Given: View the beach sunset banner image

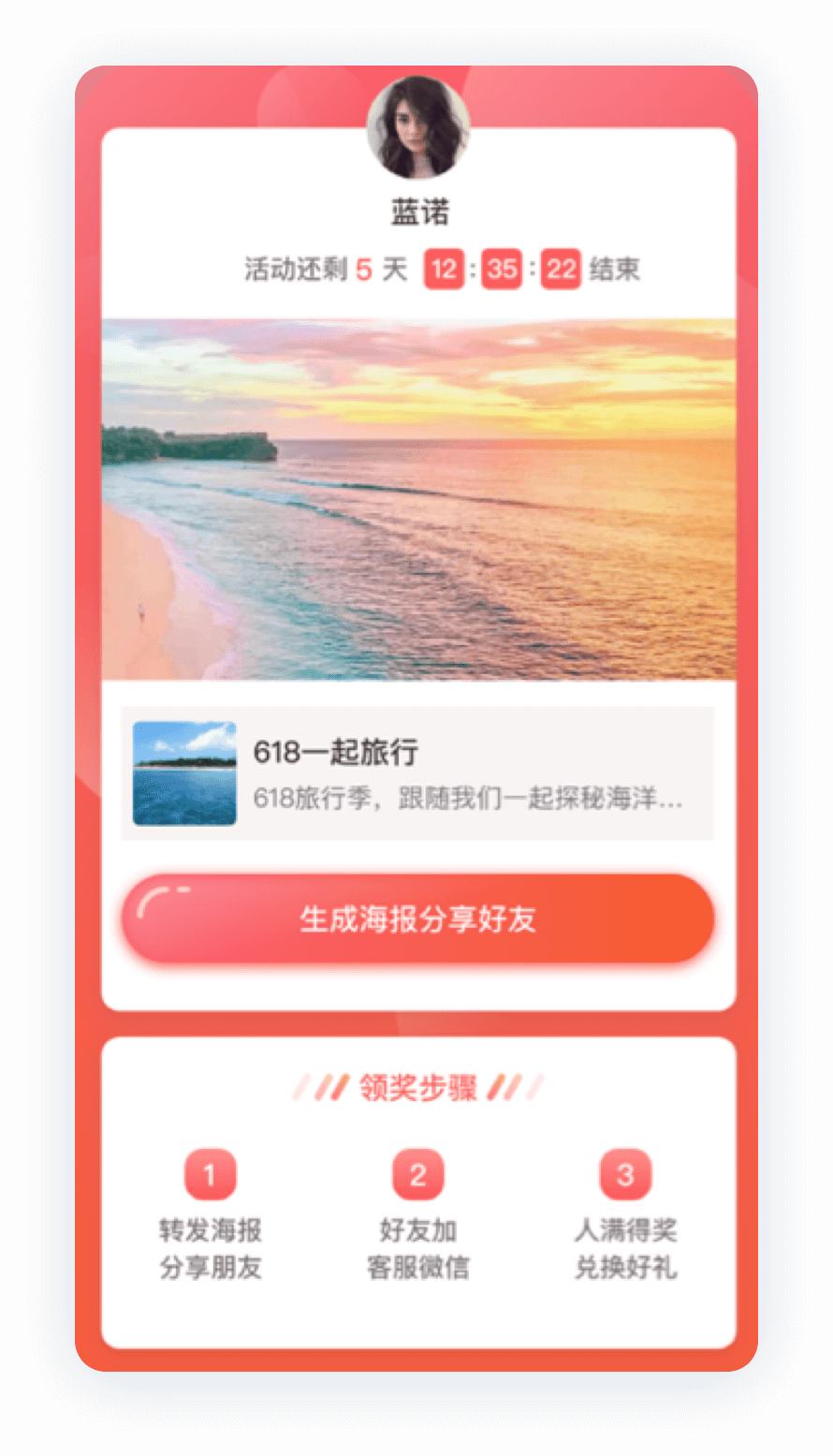Looking at the screenshot, I should 418,499.
